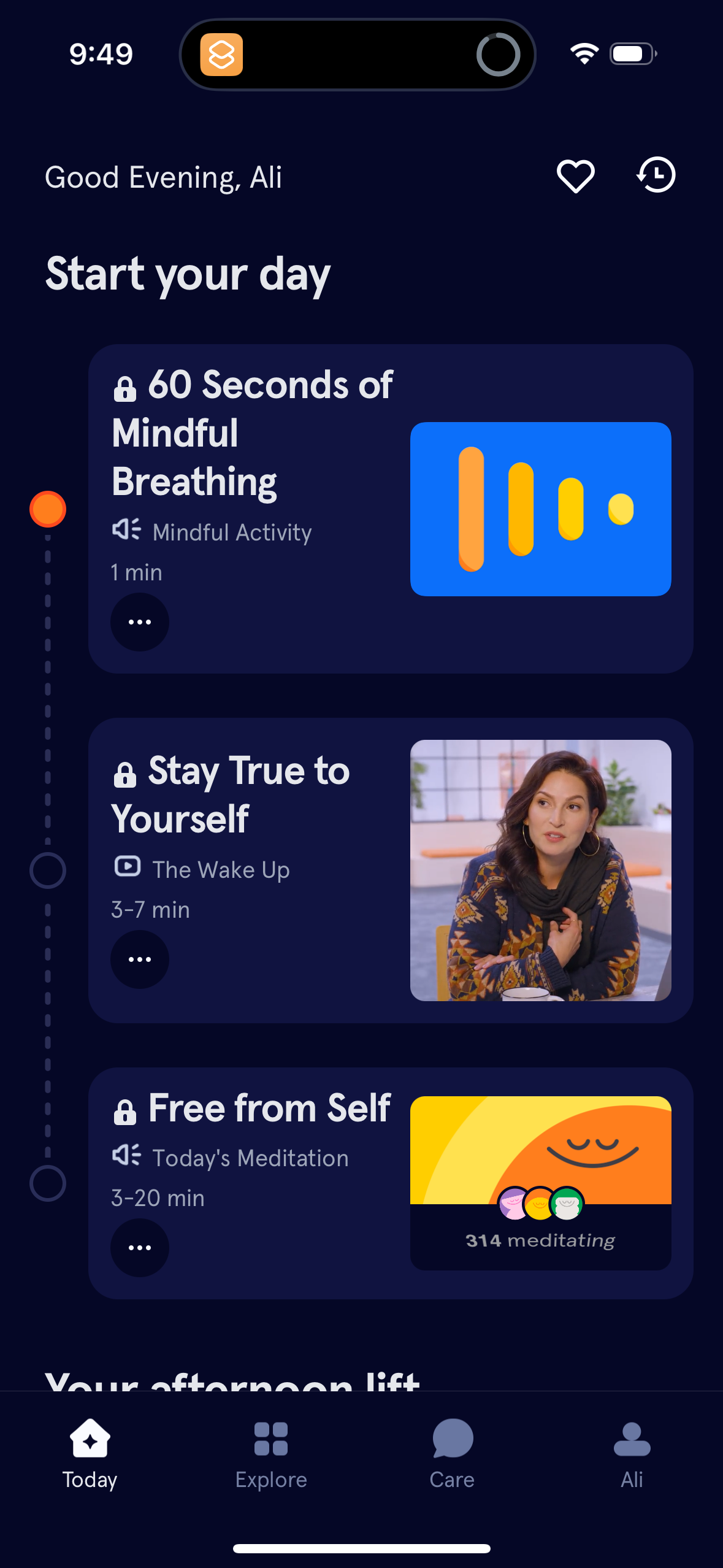Image resolution: width=723 pixels, height=1568 pixels.
Task: Open options menu for 60 Seconds of Mindful Breathing
Action: point(139,621)
